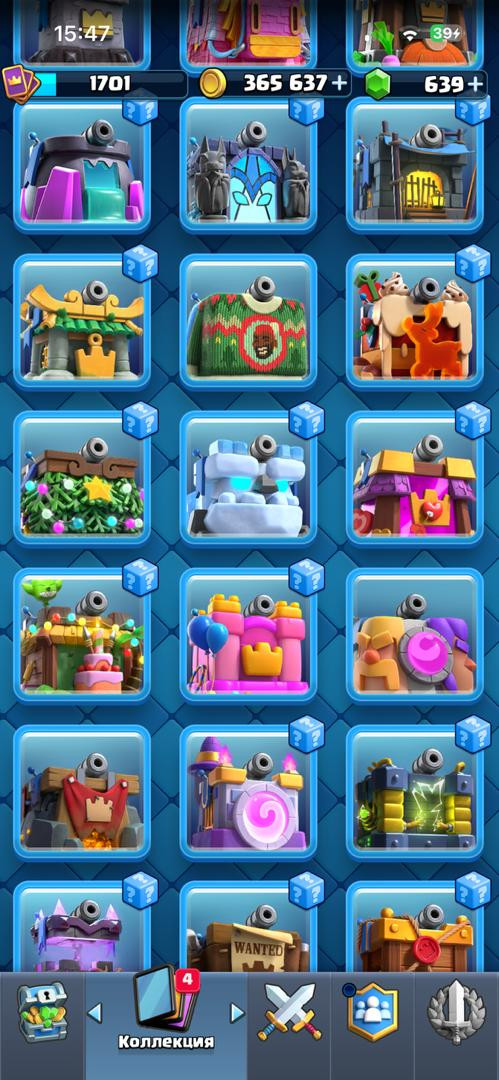The image size is (499, 1080).
Task: Select the birthday cake tower skin
Action: [x=82, y=636]
